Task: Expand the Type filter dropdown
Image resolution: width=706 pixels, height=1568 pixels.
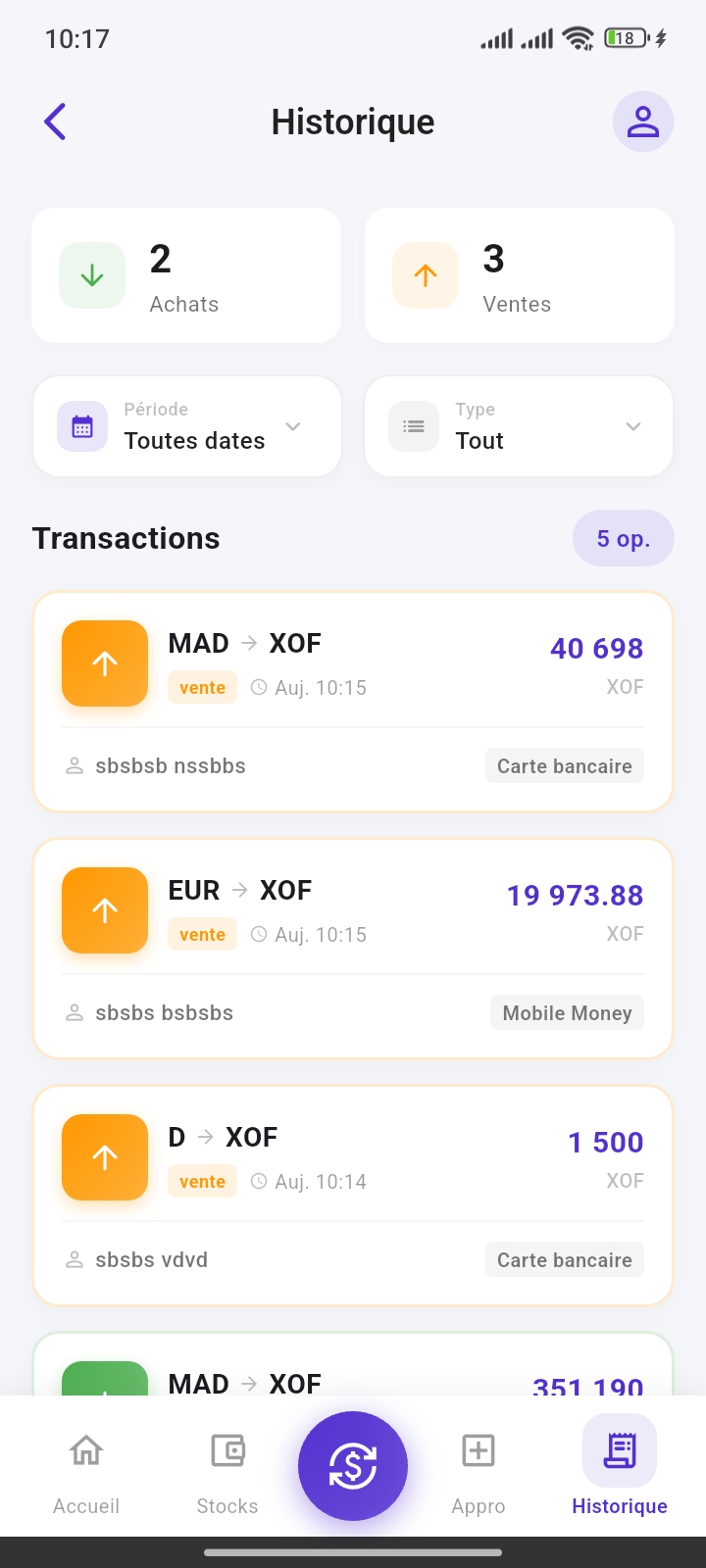Action: point(519,426)
